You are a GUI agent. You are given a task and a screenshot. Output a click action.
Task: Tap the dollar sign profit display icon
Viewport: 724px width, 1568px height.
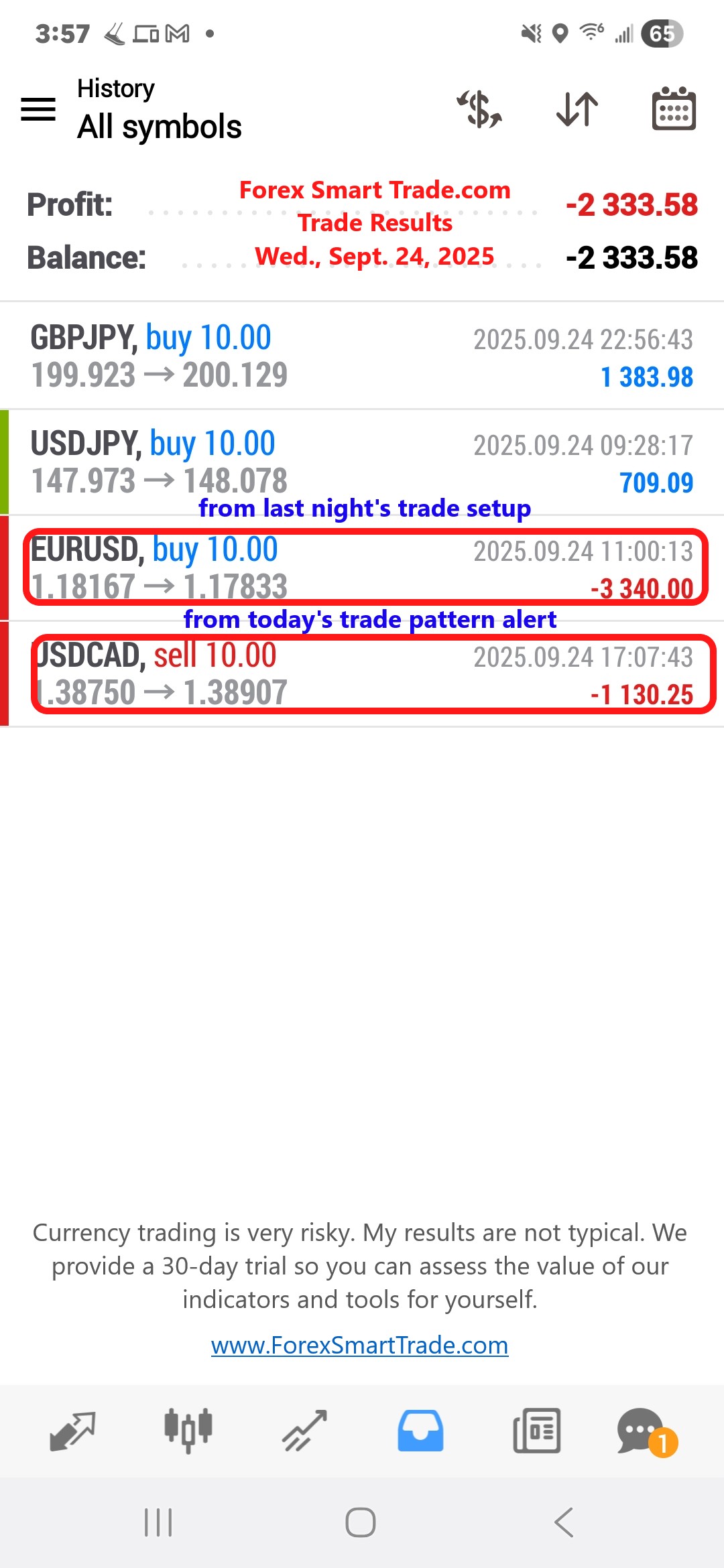pyautogui.click(x=479, y=109)
